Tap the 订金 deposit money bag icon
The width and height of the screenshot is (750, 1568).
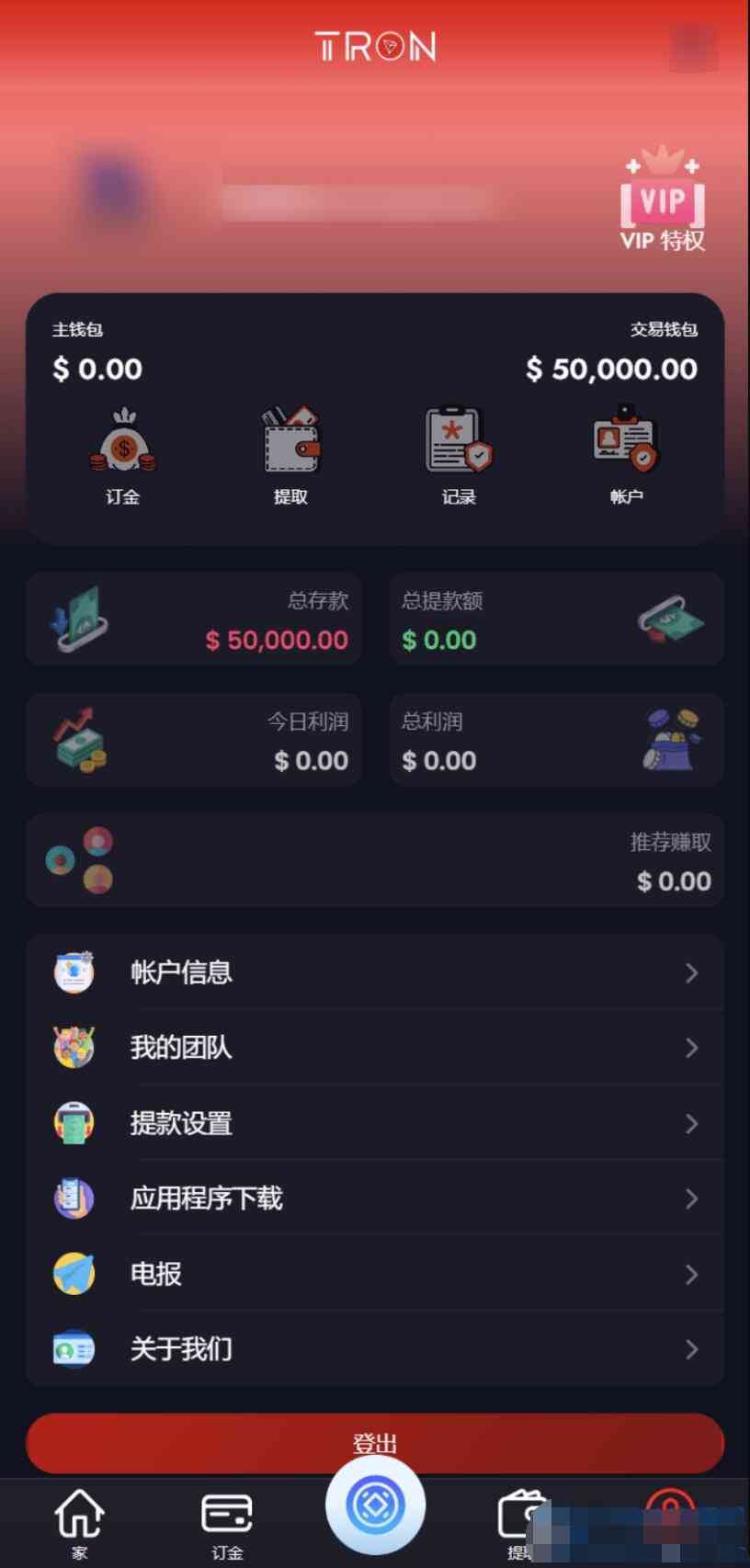123,443
